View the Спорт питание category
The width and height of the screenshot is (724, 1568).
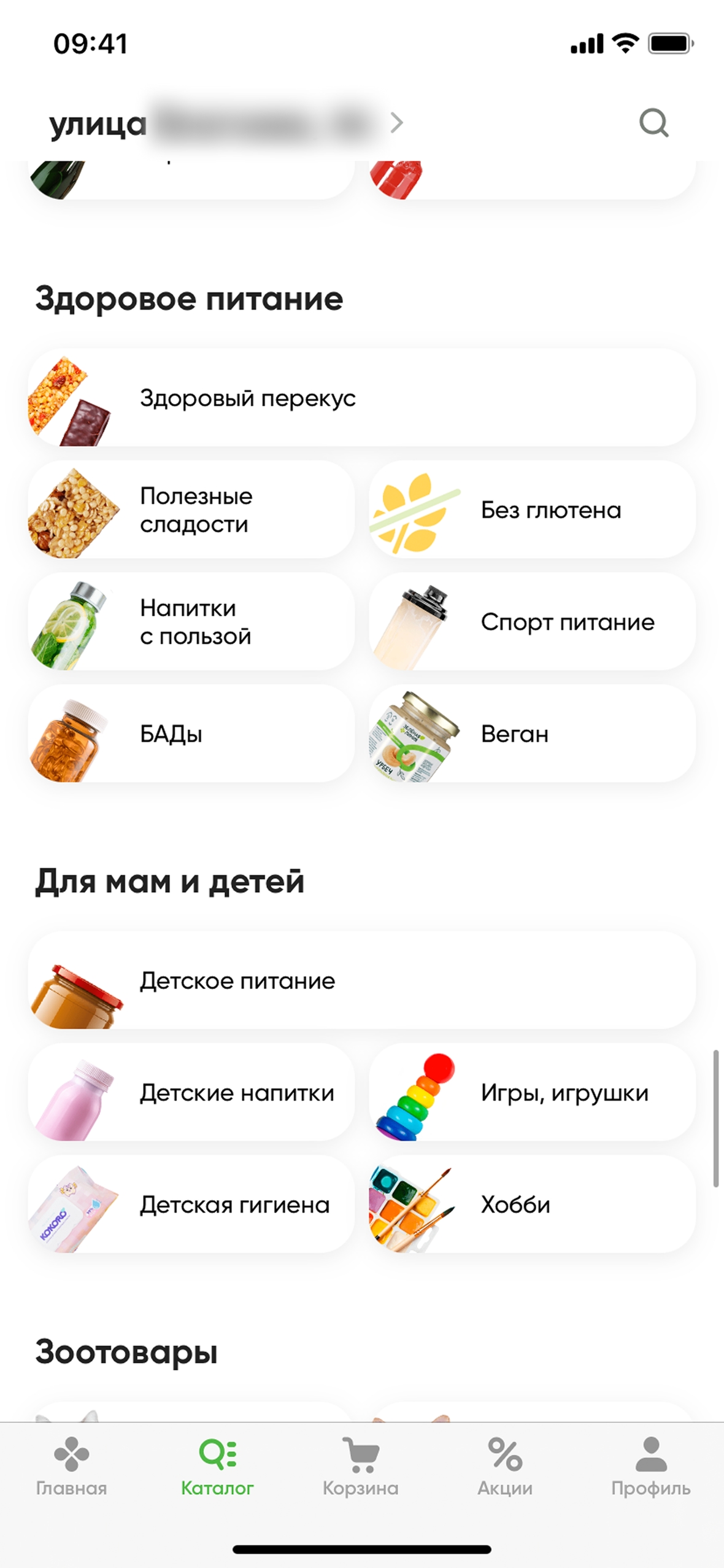tap(532, 622)
